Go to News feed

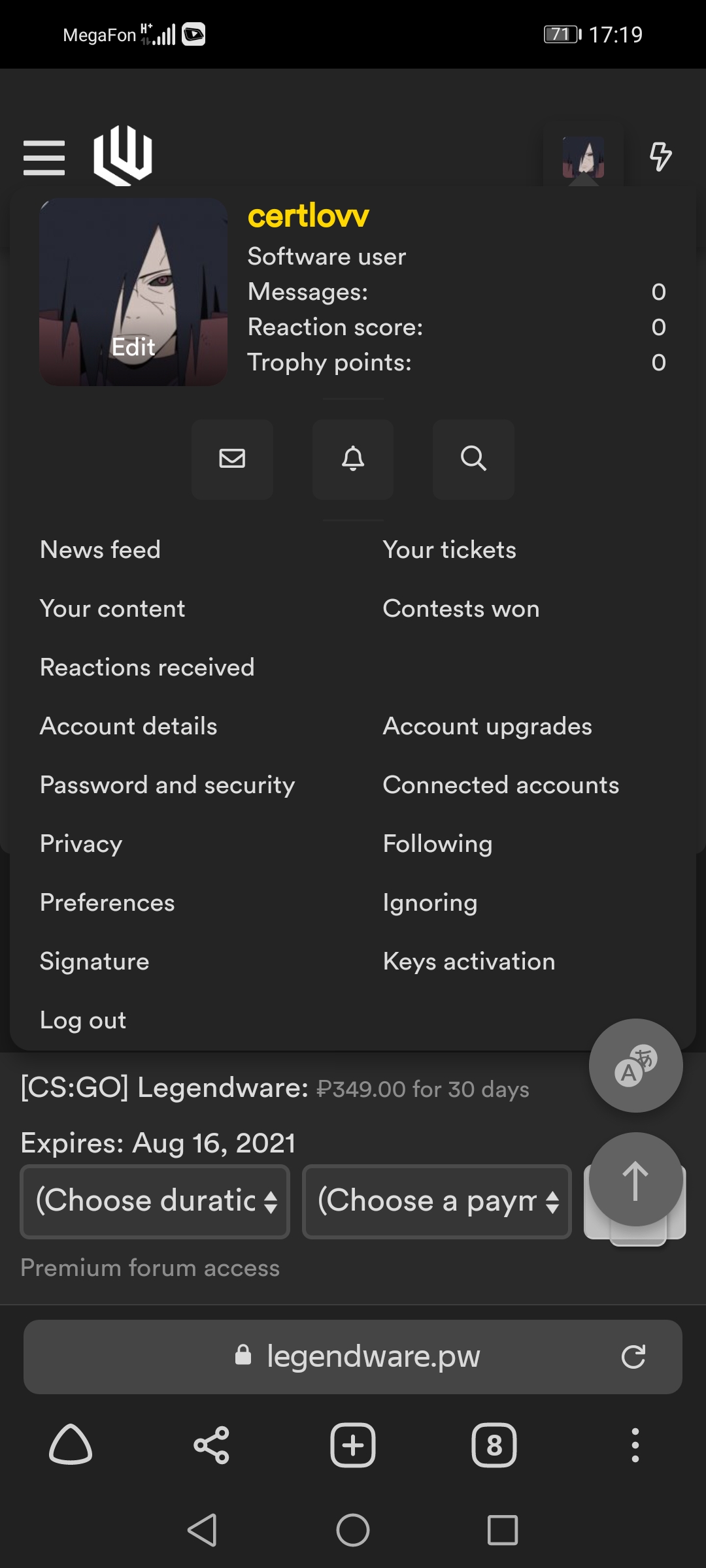click(100, 549)
